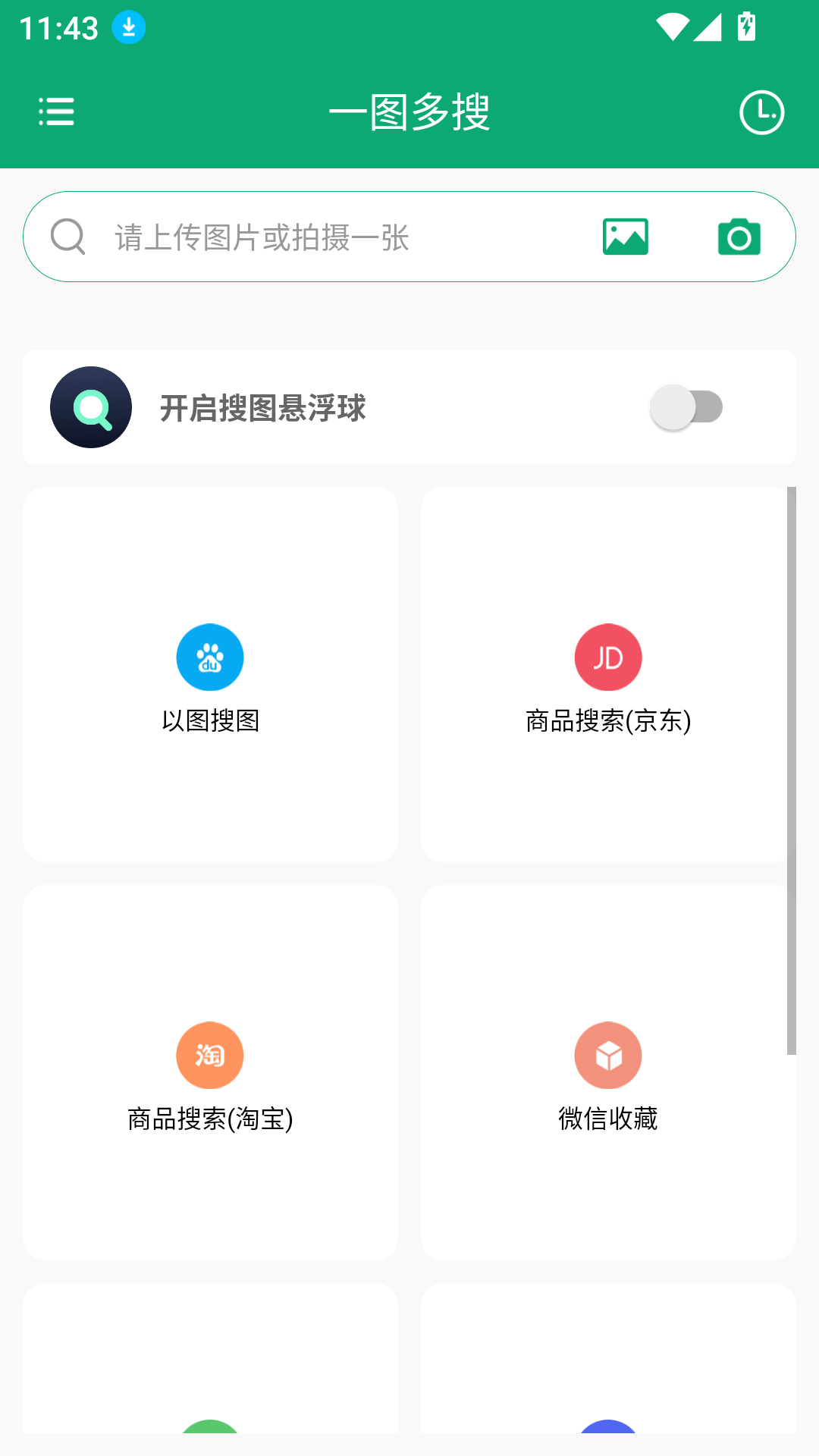
Task: Open the 以图搜图 card
Action: pos(210,674)
